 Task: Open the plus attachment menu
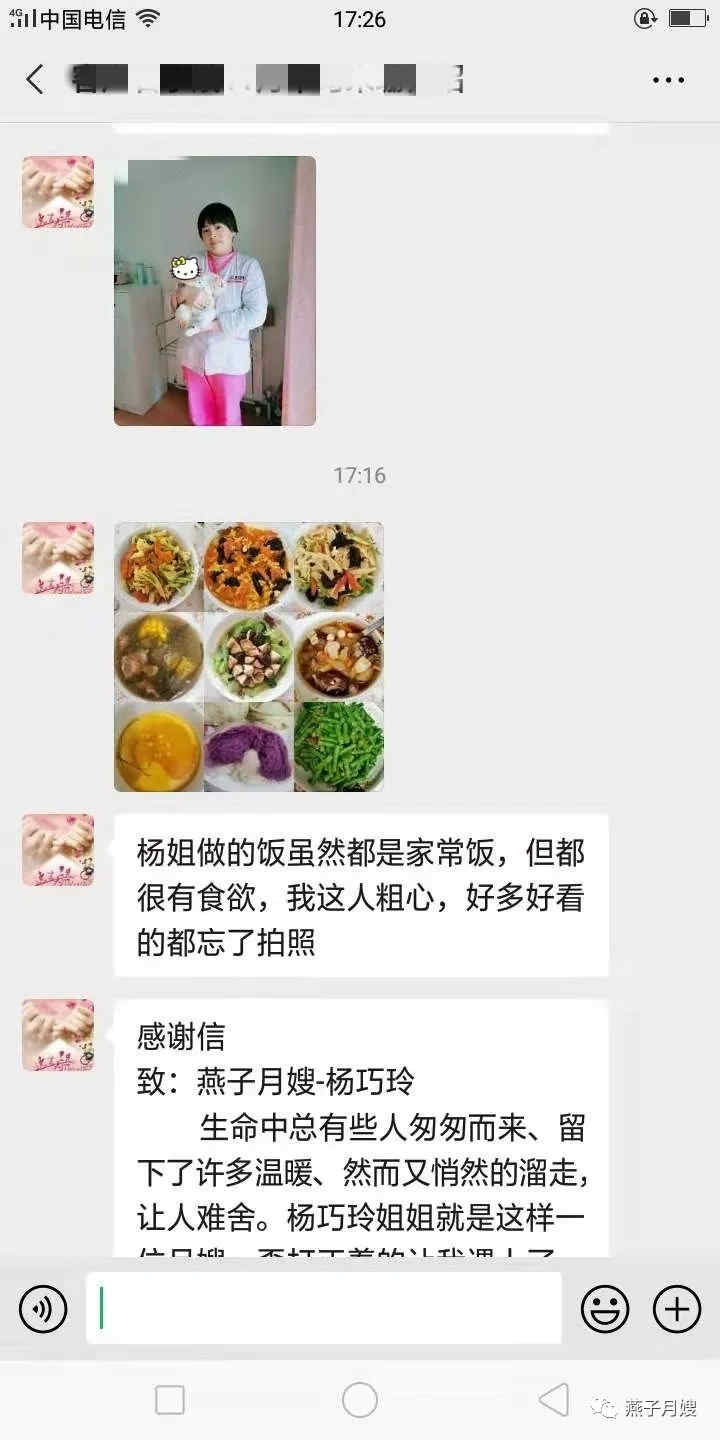tap(677, 1308)
